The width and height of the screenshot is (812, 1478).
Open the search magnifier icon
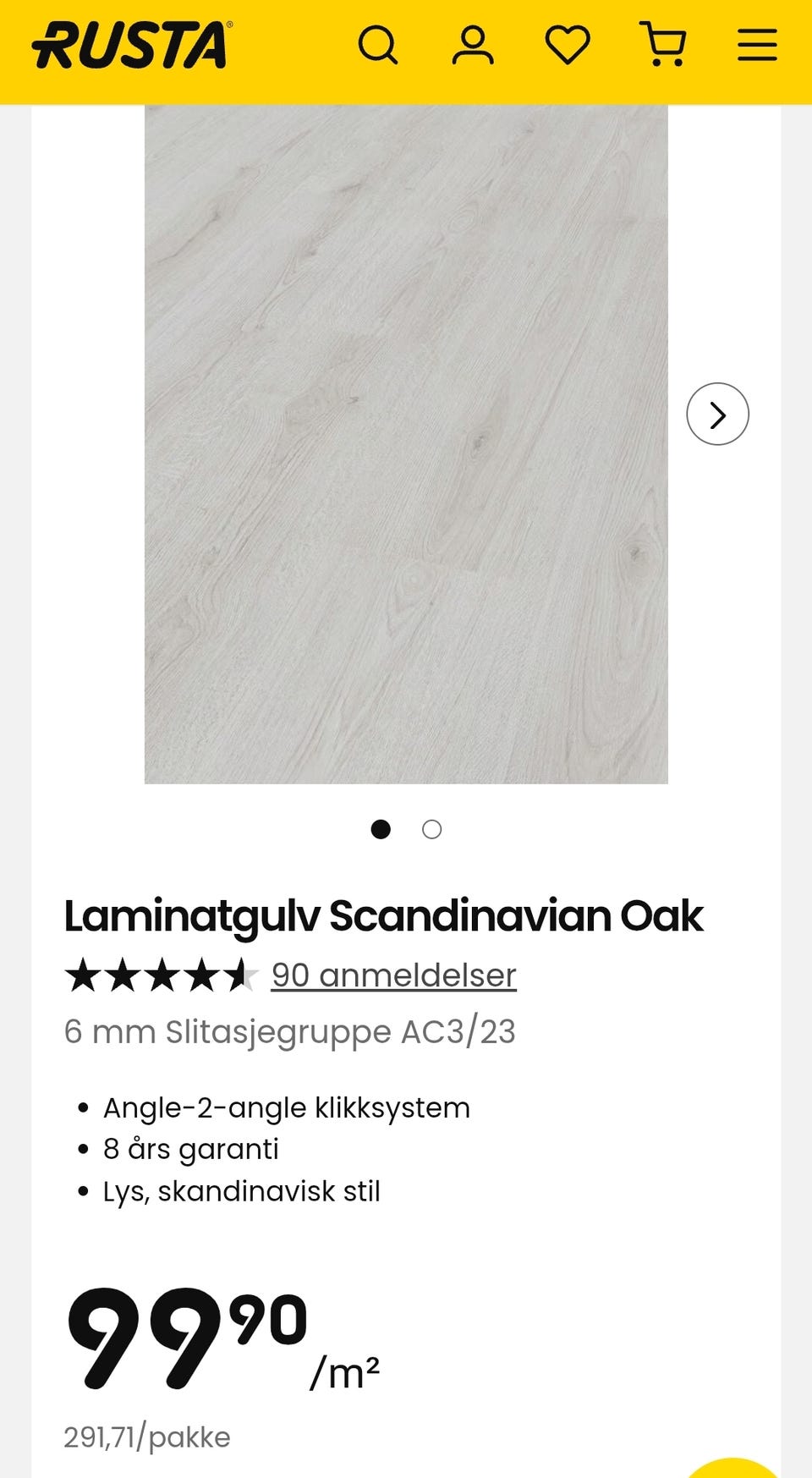(x=377, y=45)
